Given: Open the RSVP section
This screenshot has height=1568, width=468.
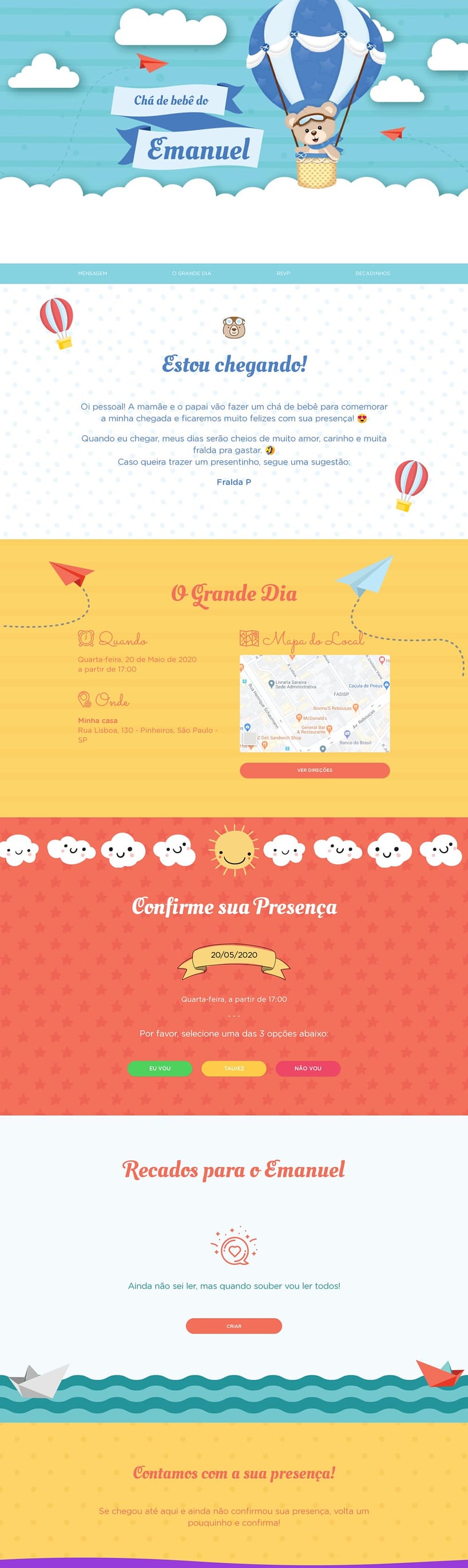Looking at the screenshot, I should [283, 273].
